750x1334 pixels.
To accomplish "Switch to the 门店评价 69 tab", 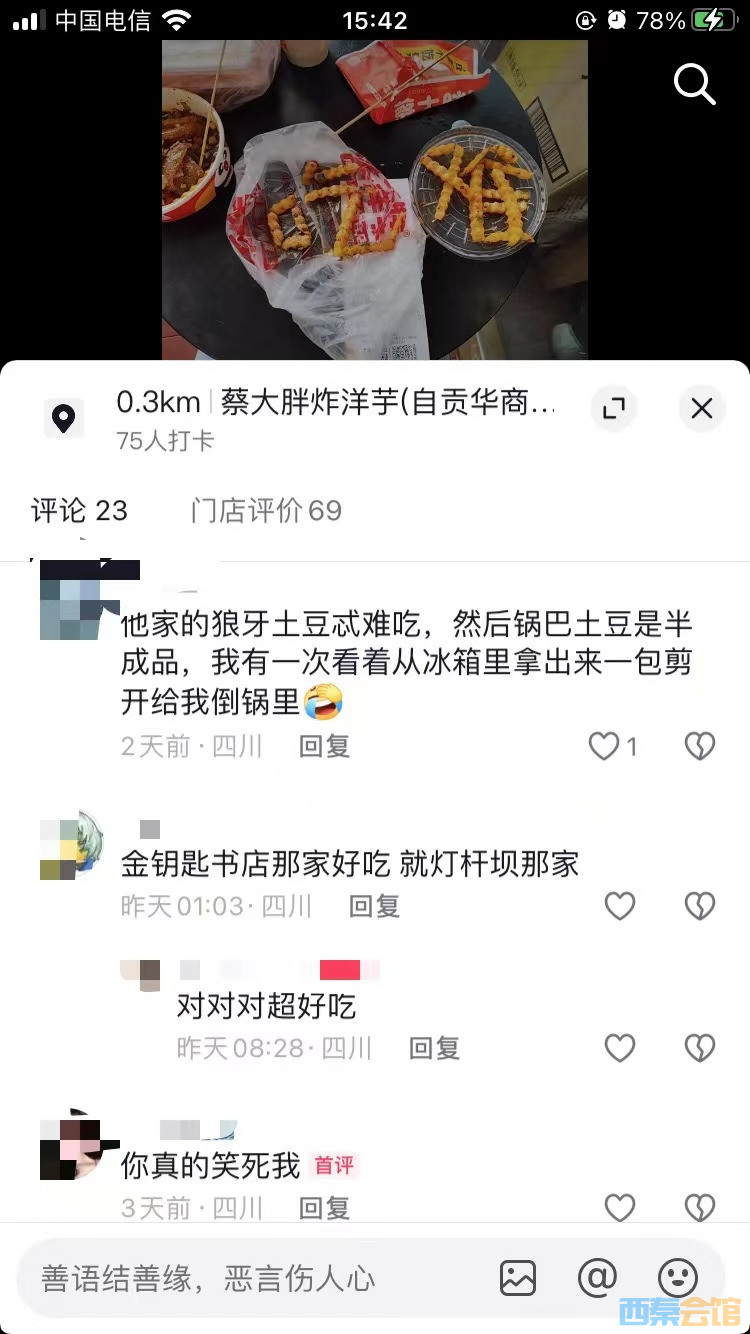I will pos(266,511).
